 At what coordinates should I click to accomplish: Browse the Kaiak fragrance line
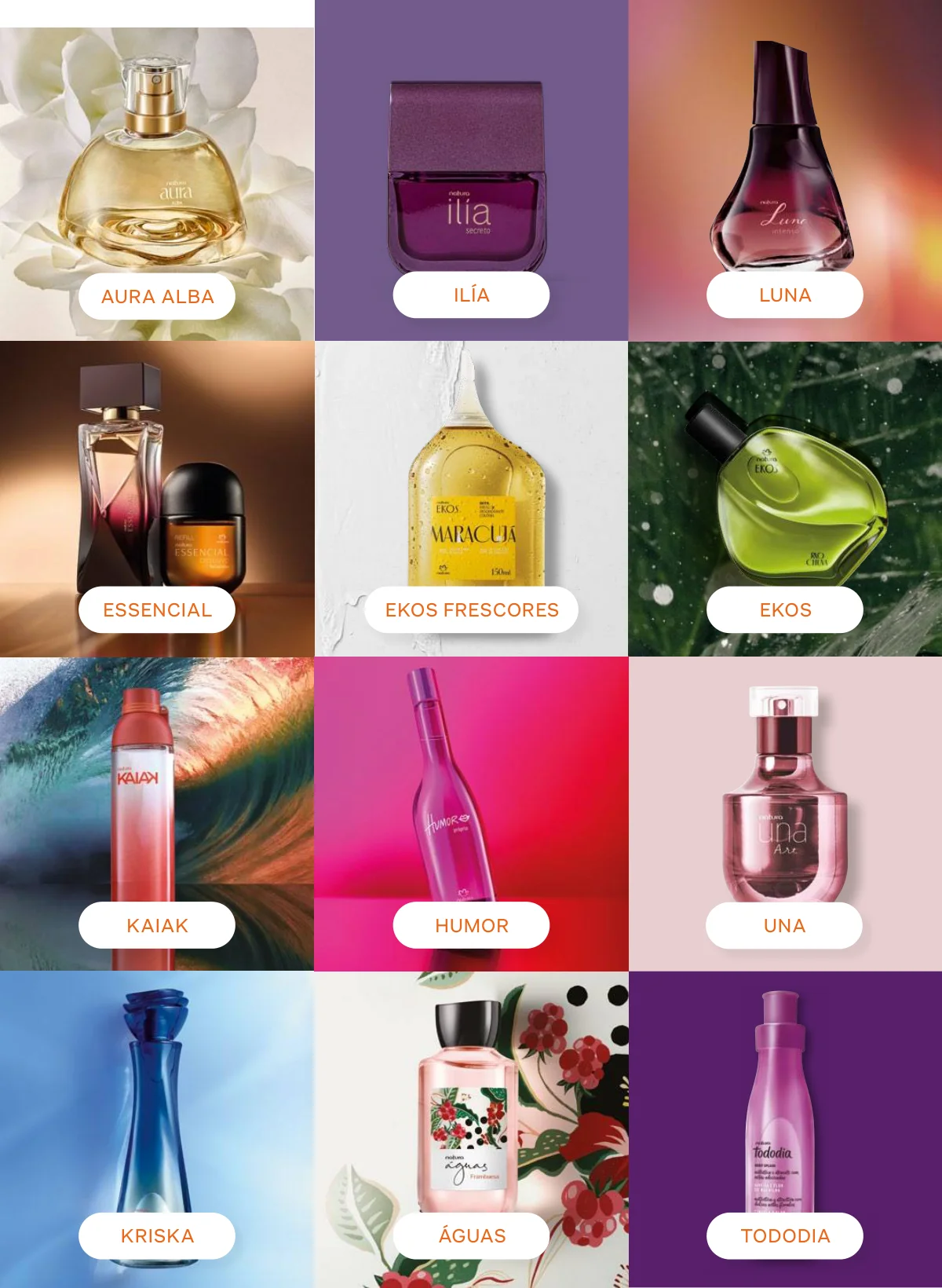[157, 925]
